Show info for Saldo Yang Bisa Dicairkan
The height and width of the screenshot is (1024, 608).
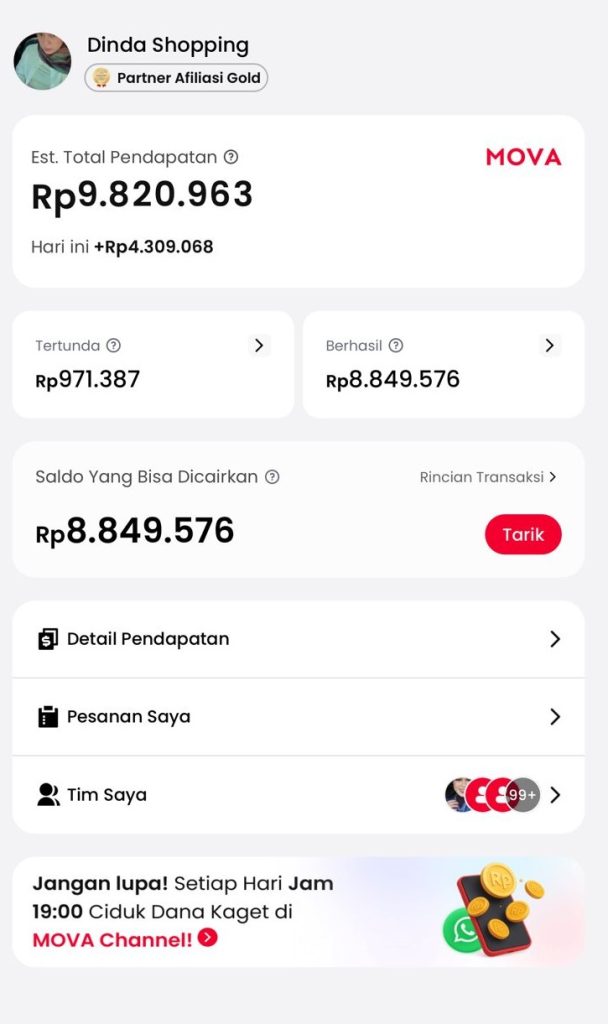[x=272, y=477]
